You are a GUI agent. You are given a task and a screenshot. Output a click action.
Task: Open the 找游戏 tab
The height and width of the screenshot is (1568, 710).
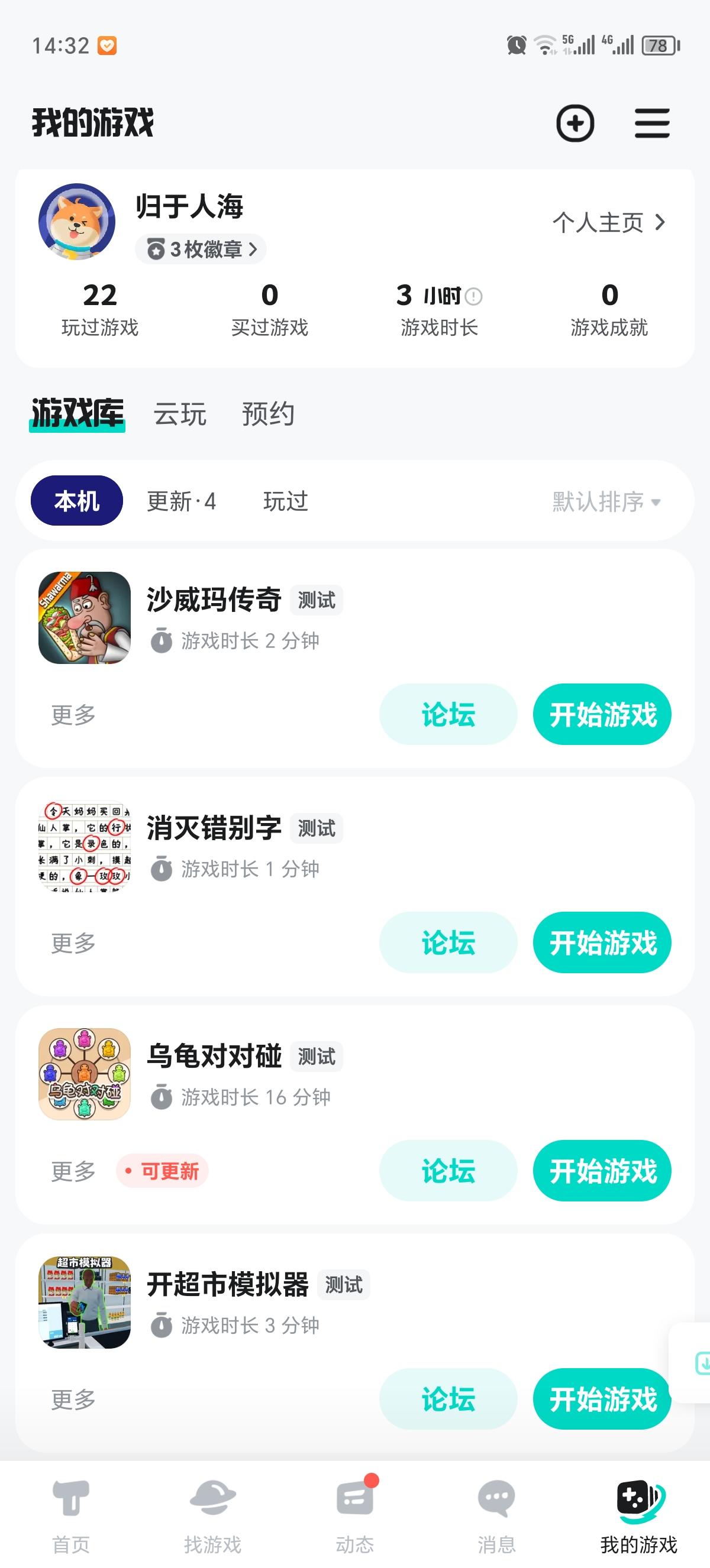coord(213,1515)
